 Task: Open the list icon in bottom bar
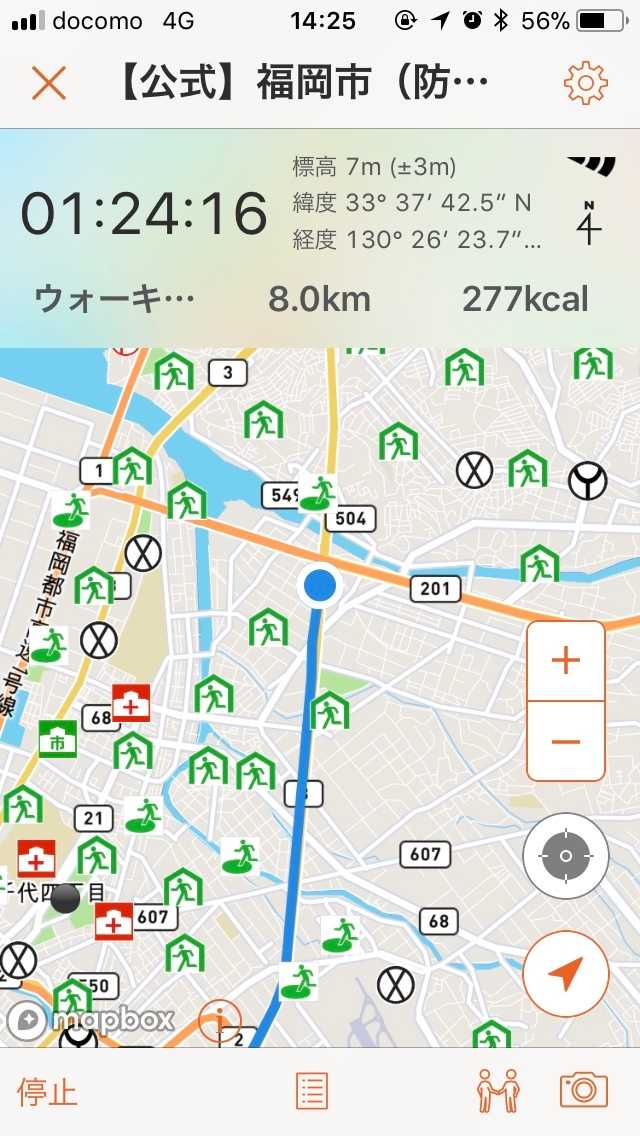pos(312,1091)
